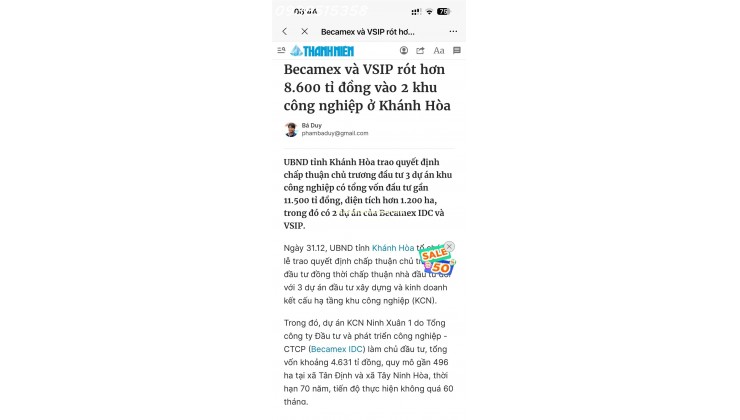Screen dimensions: 740x420
Task: Share this article
Action: pyautogui.click(x=421, y=50)
